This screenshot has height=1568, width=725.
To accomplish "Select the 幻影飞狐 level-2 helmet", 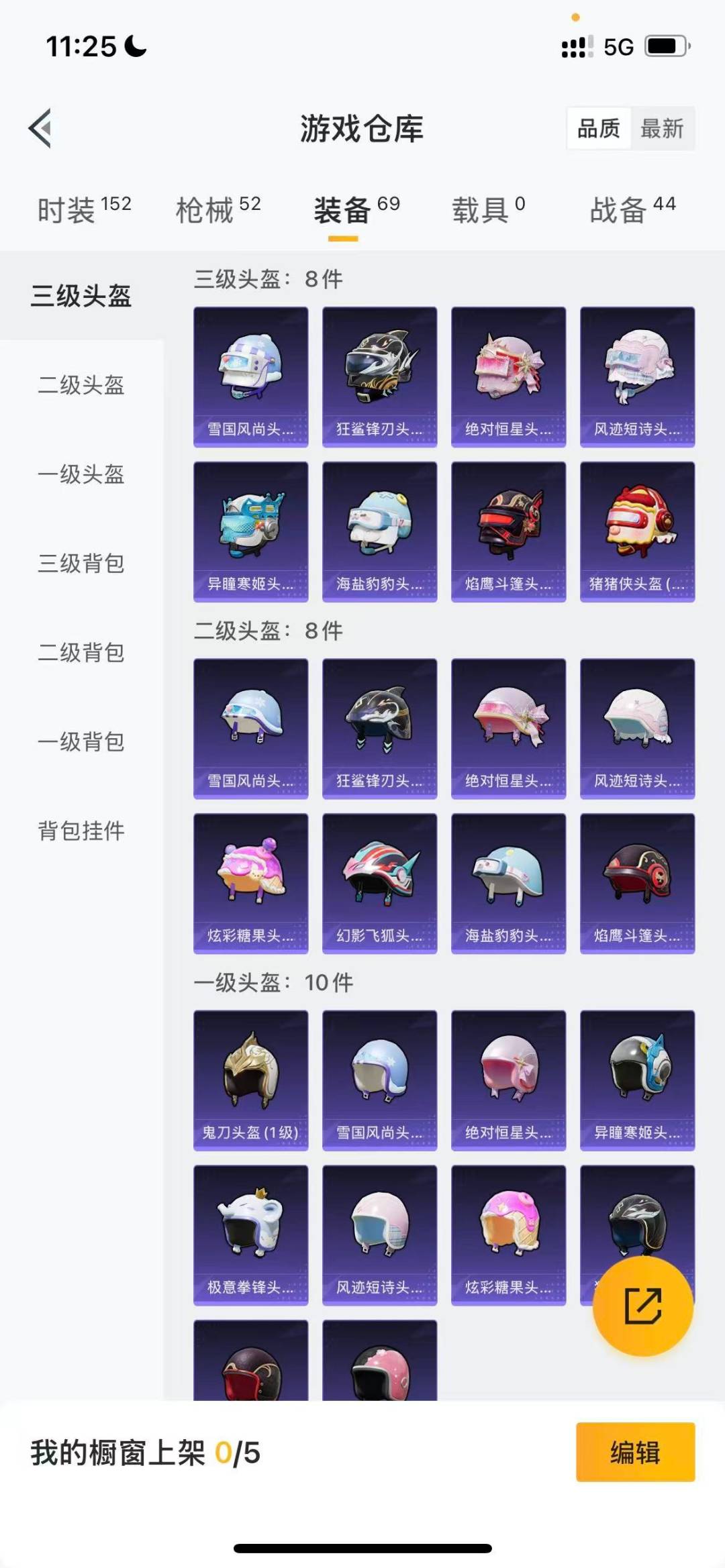I will click(379, 882).
